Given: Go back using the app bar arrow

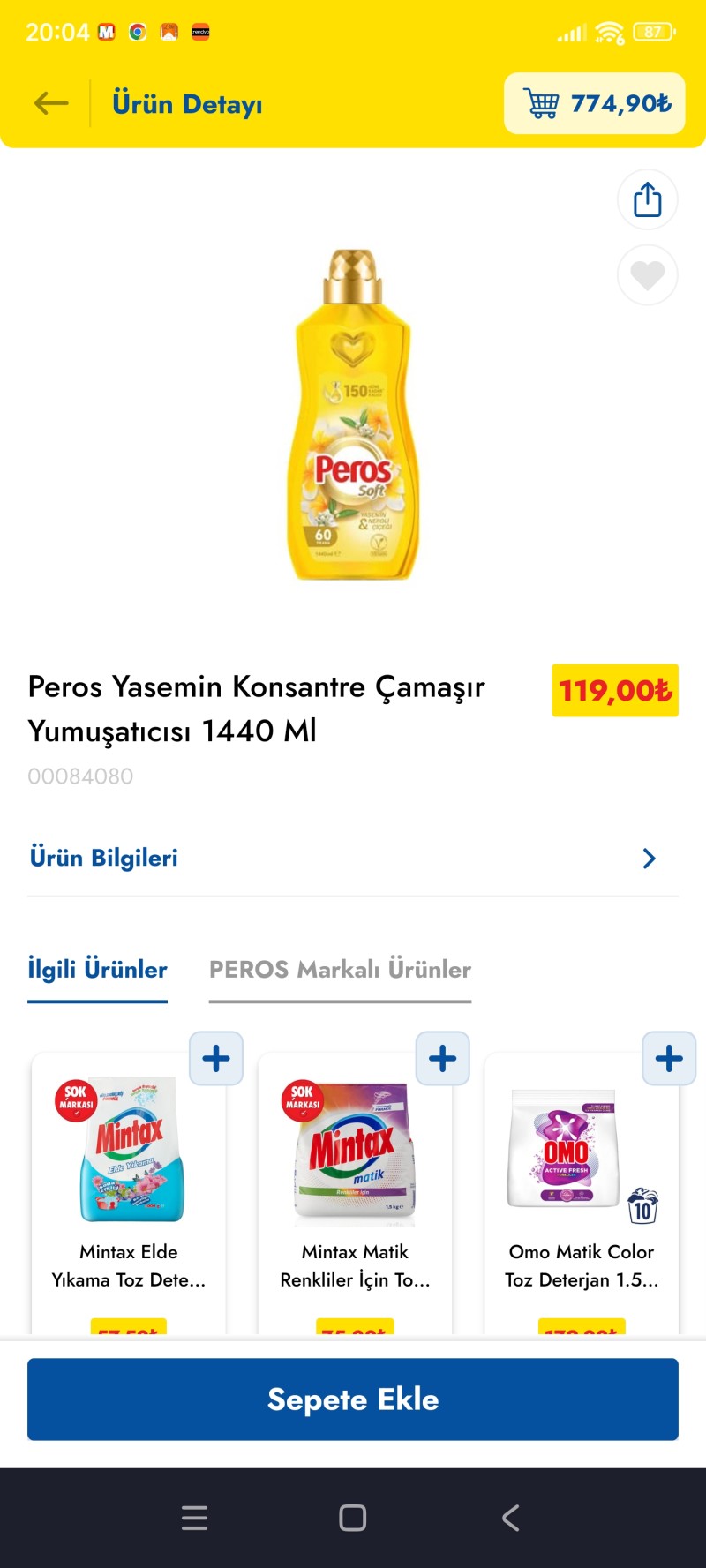Looking at the screenshot, I should pyautogui.click(x=51, y=104).
